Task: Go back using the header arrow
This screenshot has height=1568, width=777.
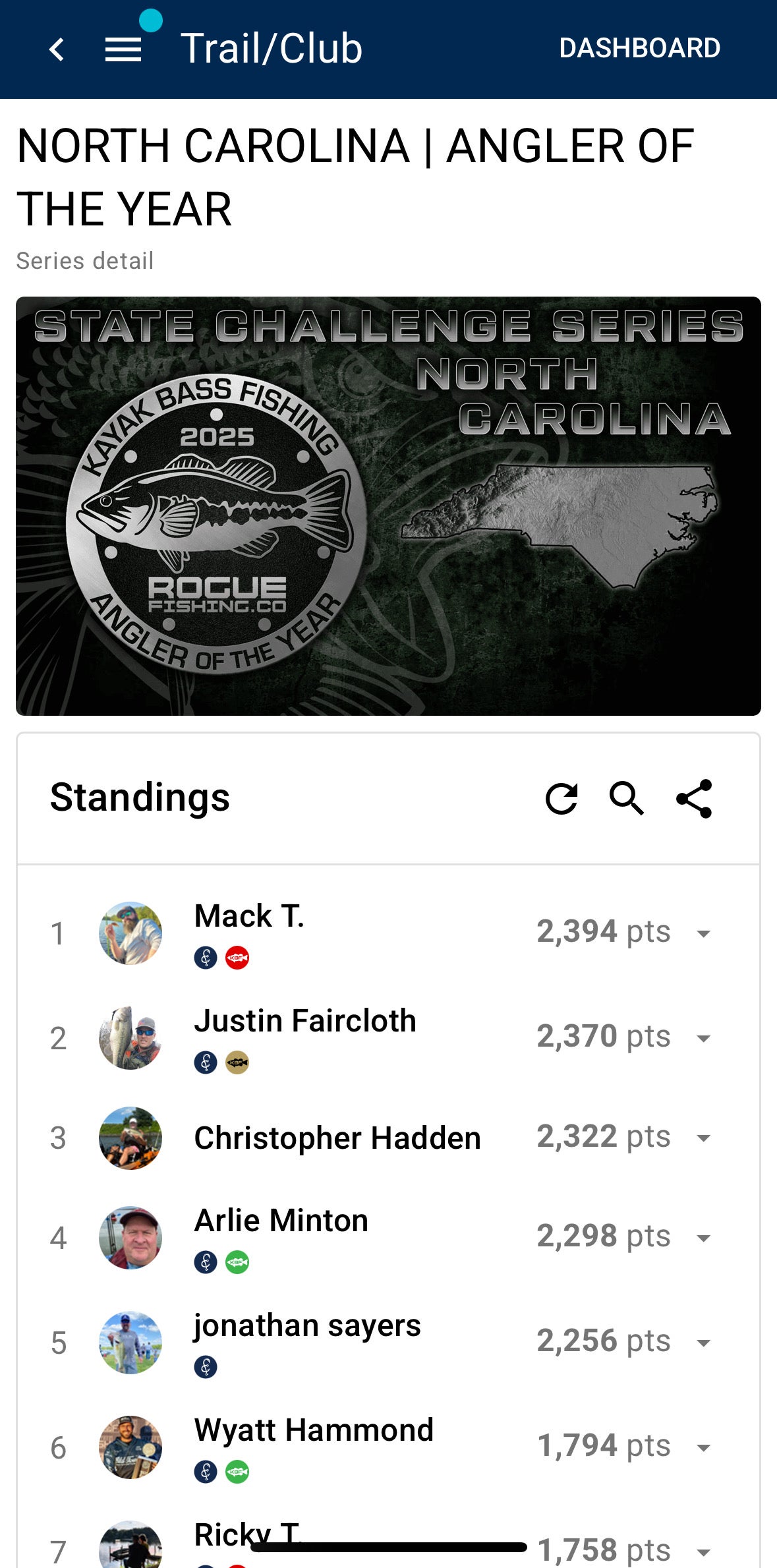Action: [57, 49]
